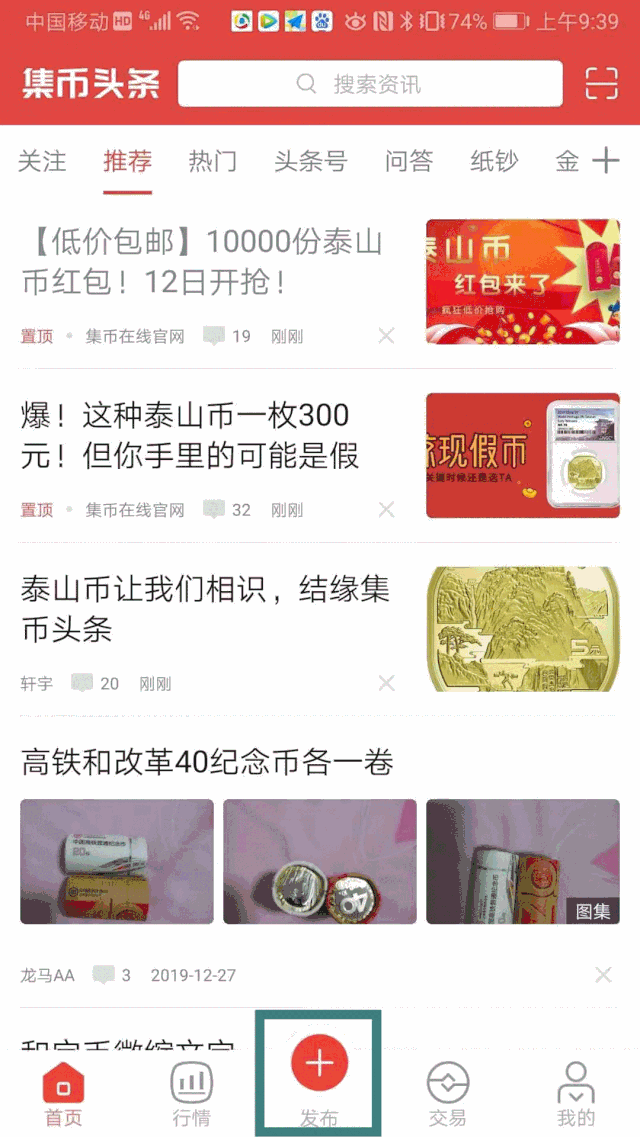
Task: Dismiss the article by 轩宇
Action: click(x=386, y=683)
